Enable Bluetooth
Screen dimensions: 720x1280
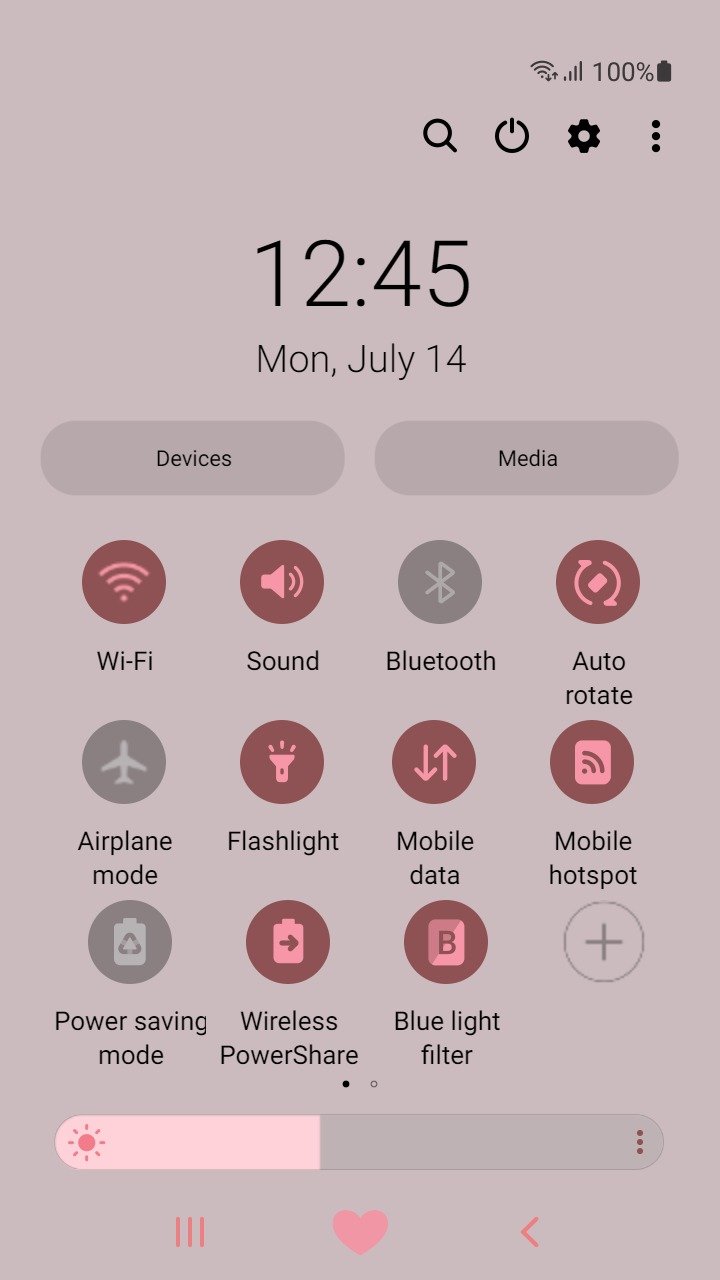440,582
